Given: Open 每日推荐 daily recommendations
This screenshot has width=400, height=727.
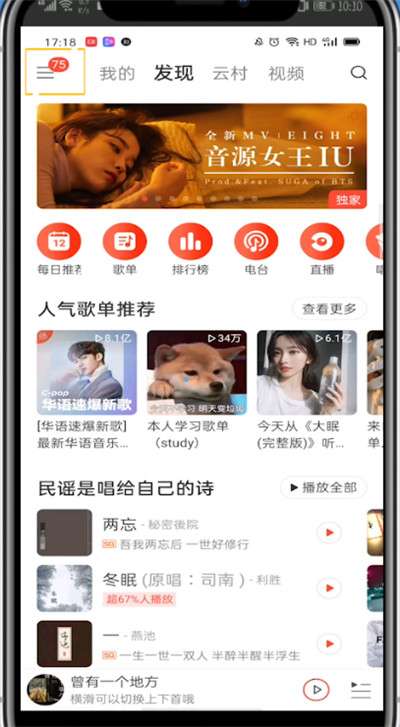Looking at the screenshot, I should point(59,249).
